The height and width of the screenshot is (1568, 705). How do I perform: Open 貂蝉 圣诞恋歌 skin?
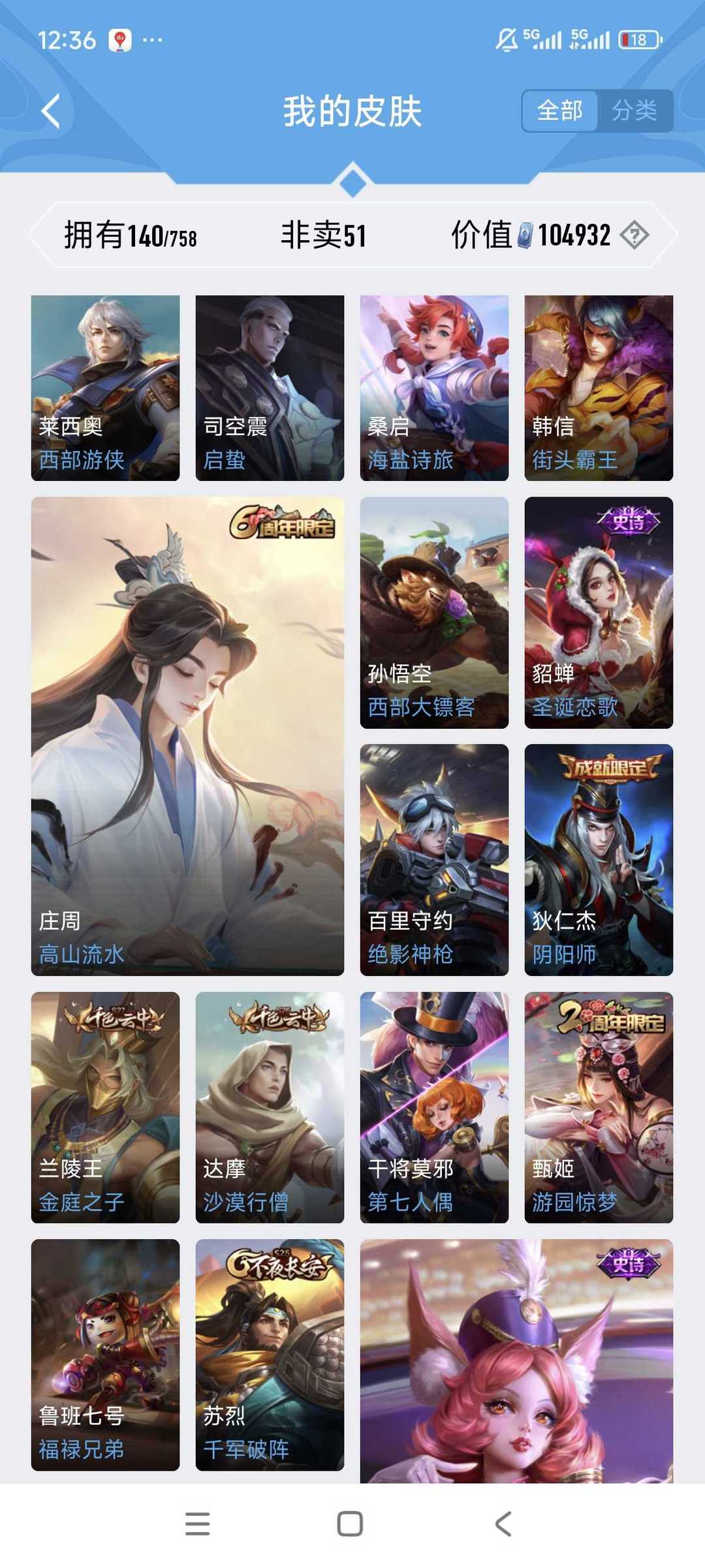coord(599,612)
